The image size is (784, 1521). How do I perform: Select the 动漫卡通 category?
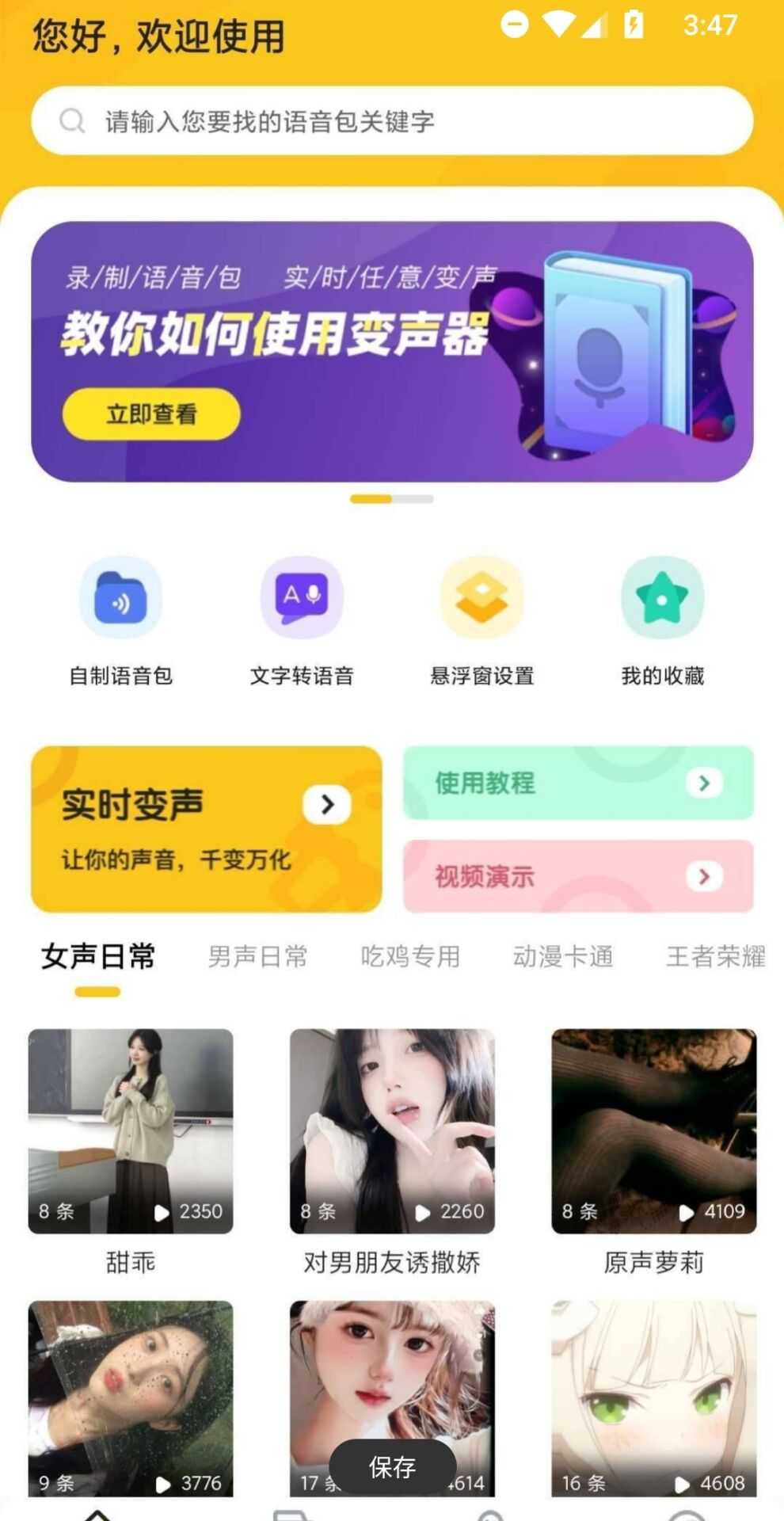coord(564,957)
